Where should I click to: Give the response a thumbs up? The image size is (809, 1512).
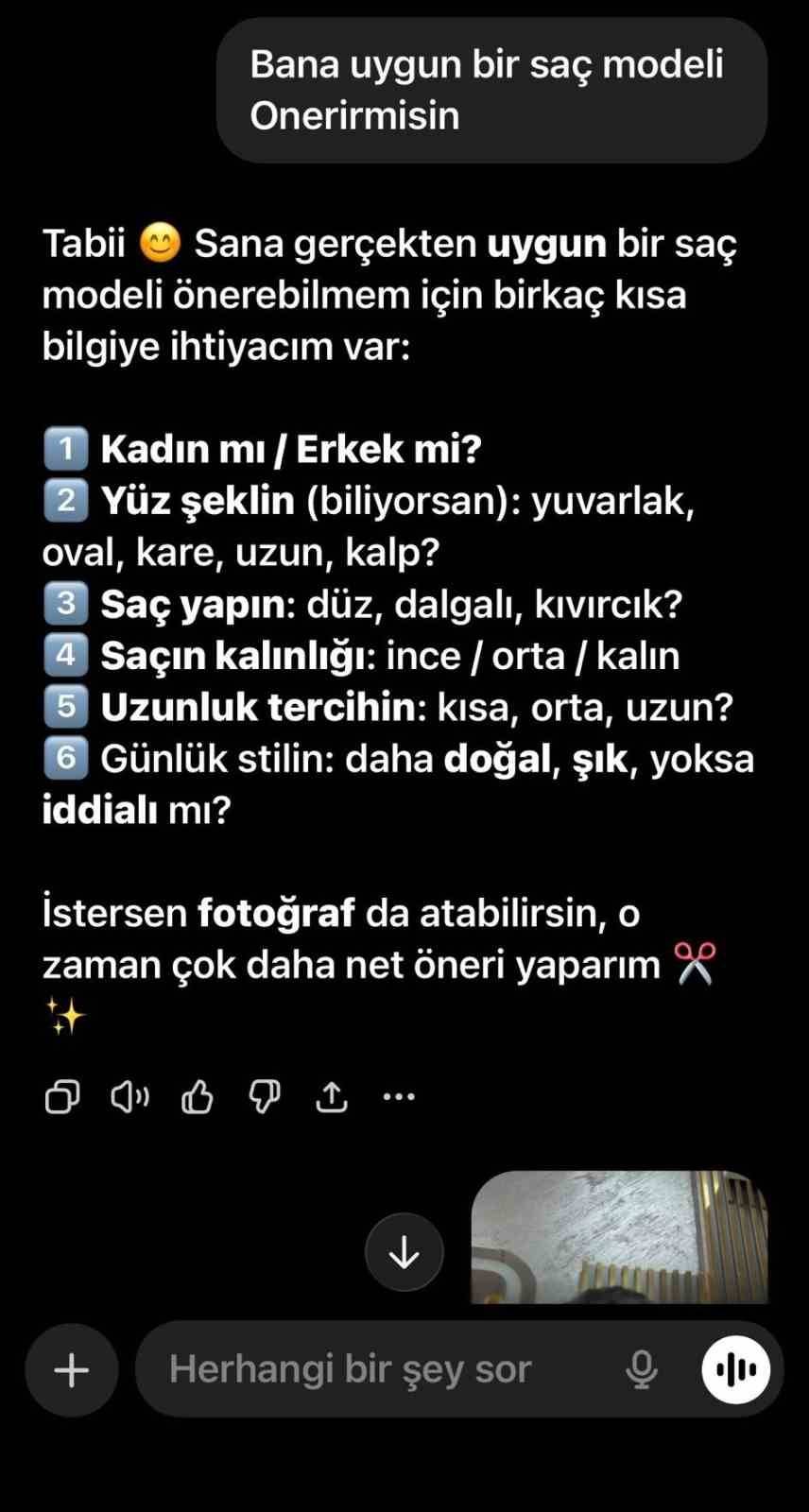click(197, 1095)
